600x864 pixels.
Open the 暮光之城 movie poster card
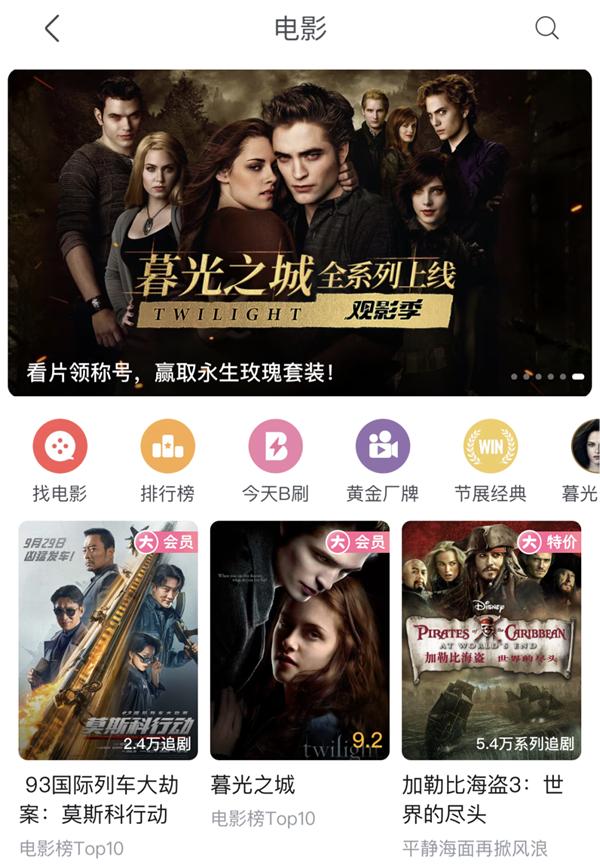tap(300, 640)
